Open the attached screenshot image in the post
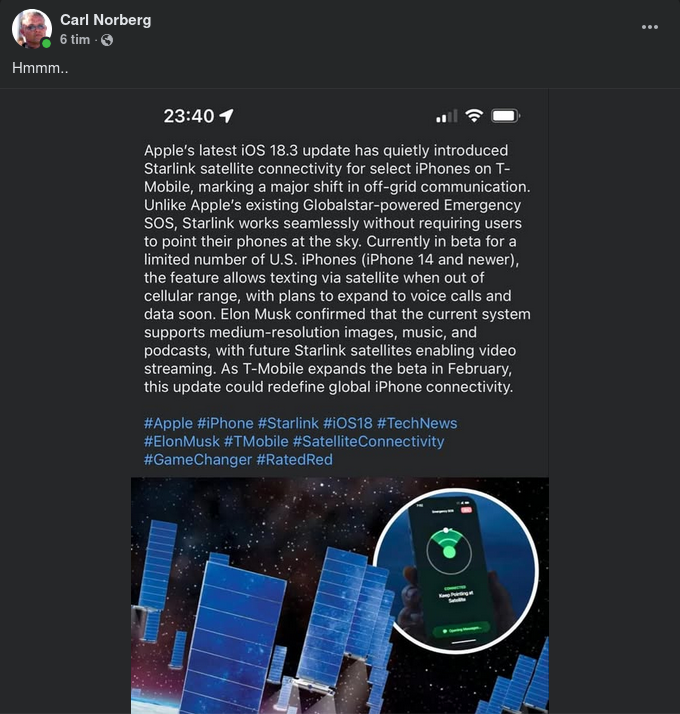Screen dimensions: 680x714 pyautogui.click(x=340, y=400)
